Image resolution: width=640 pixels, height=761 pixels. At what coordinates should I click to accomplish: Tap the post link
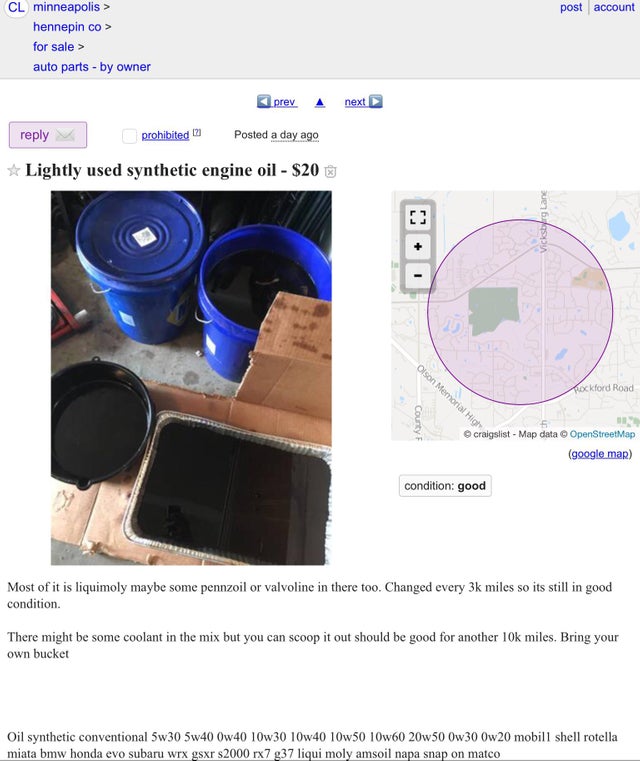[571, 7]
